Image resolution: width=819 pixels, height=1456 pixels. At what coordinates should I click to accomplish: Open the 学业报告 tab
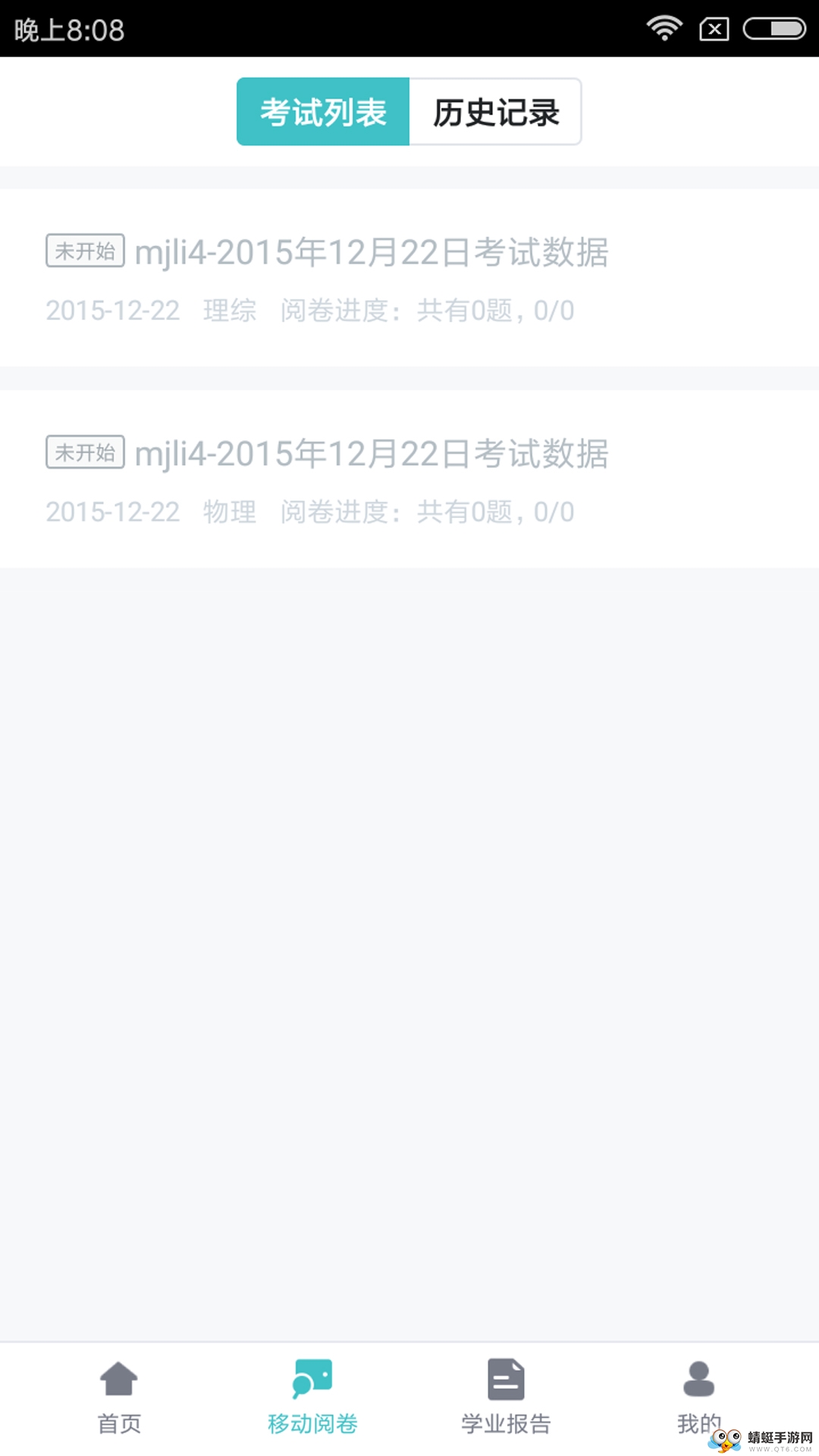click(x=506, y=1397)
